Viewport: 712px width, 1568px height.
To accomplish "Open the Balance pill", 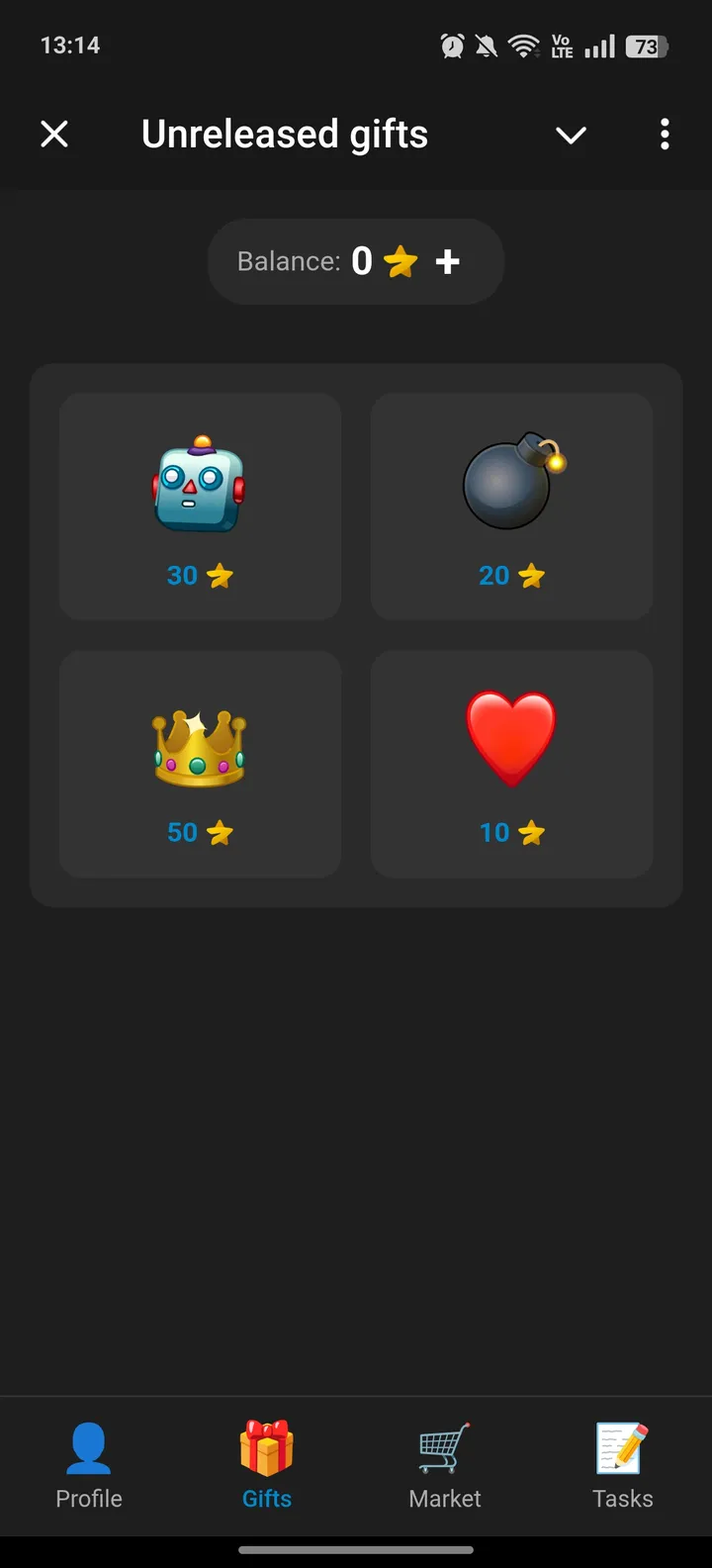I will (x=355, y=261).
